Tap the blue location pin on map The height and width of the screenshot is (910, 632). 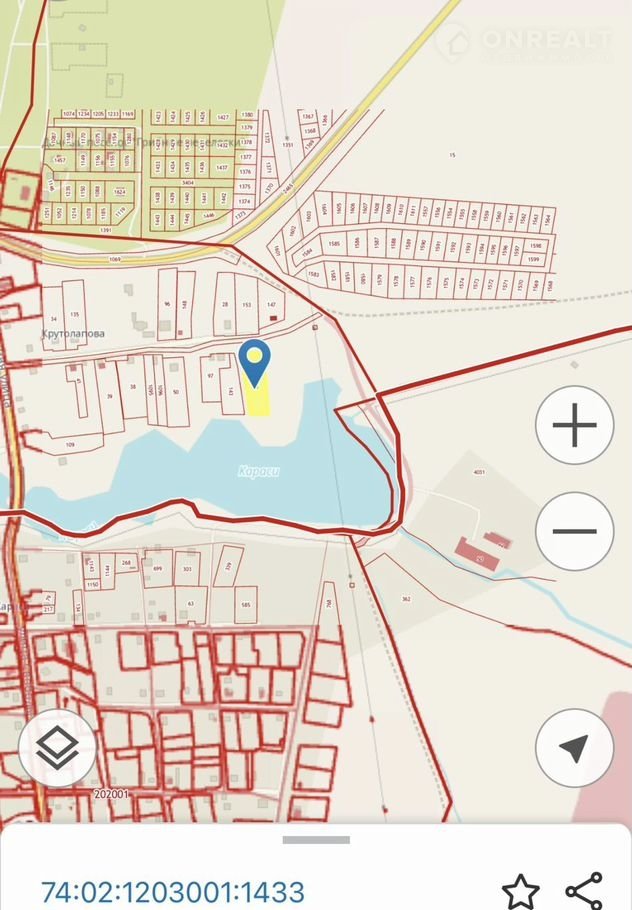click(256, 362)
